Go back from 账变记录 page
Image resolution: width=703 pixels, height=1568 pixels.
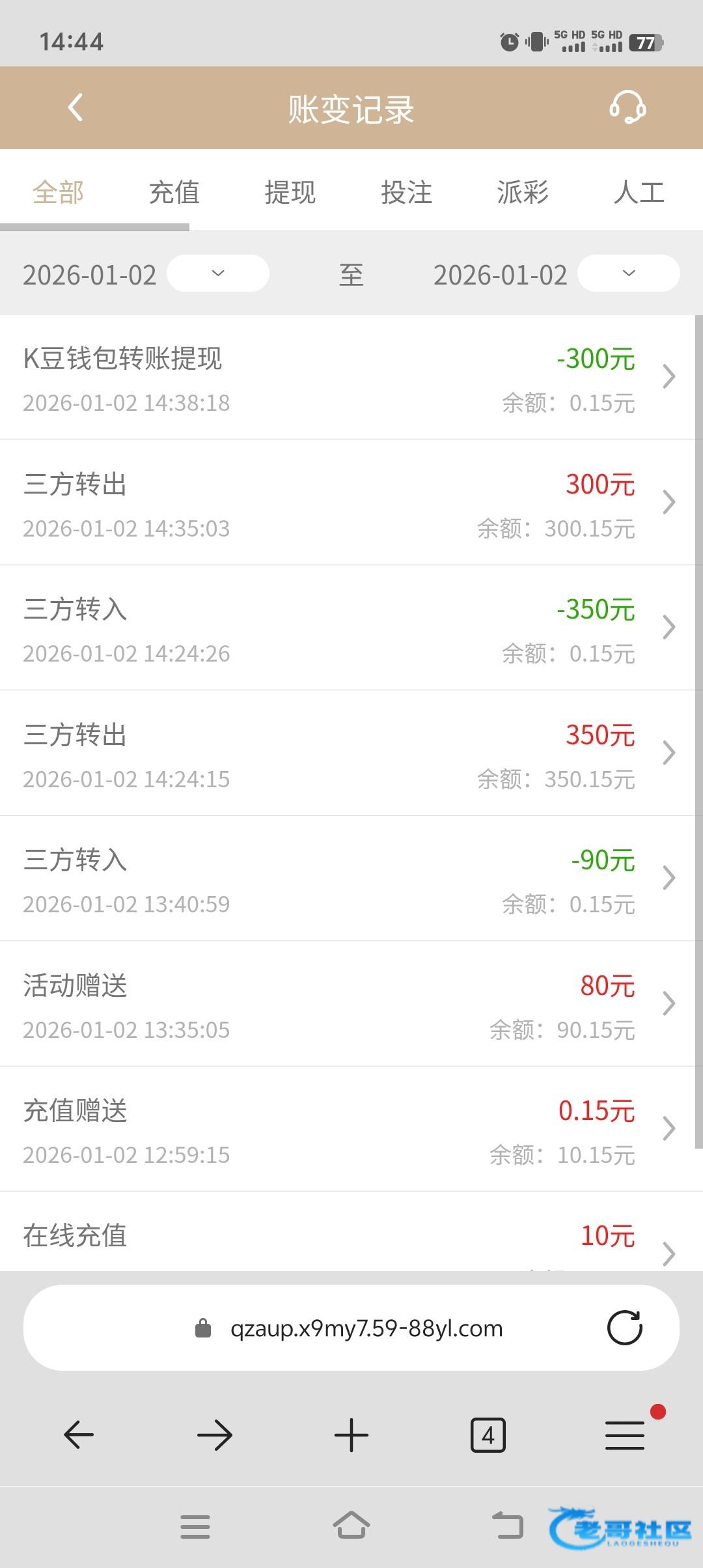[76, 108]
